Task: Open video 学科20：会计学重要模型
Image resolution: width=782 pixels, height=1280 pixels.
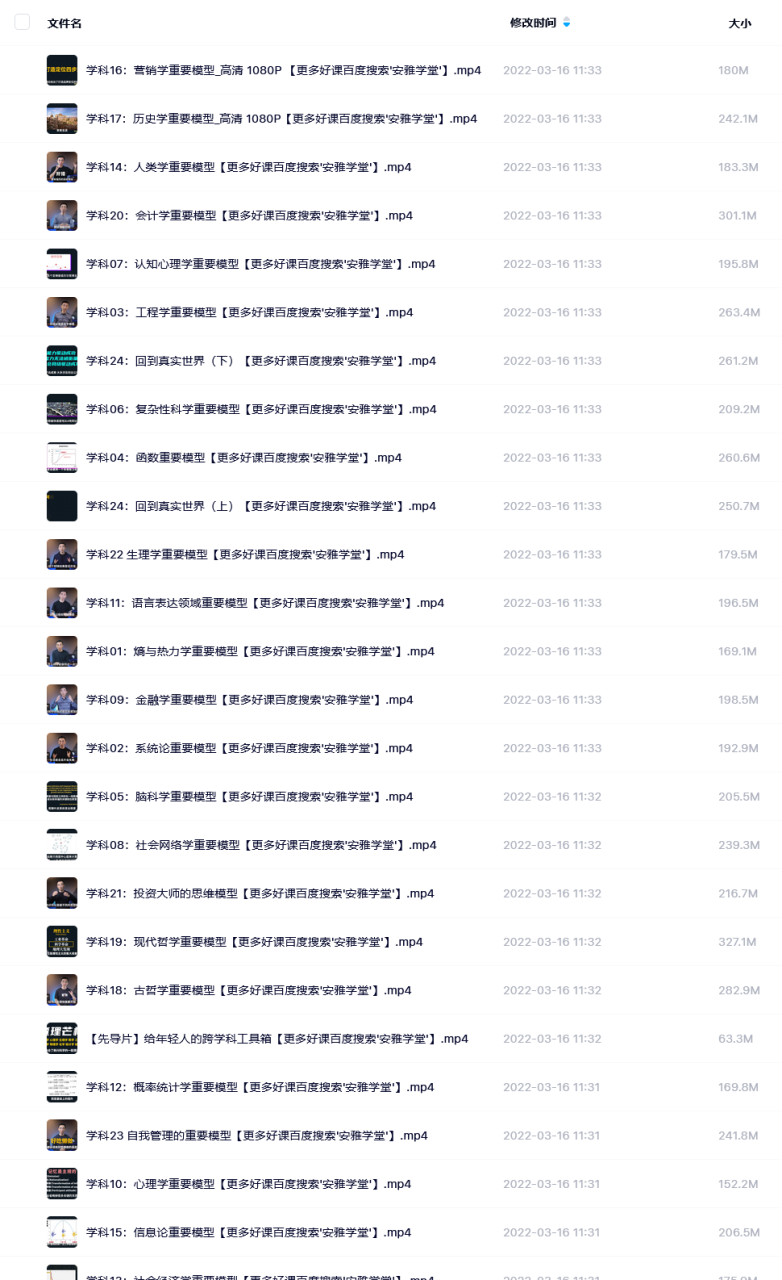Action: (249, 216)
